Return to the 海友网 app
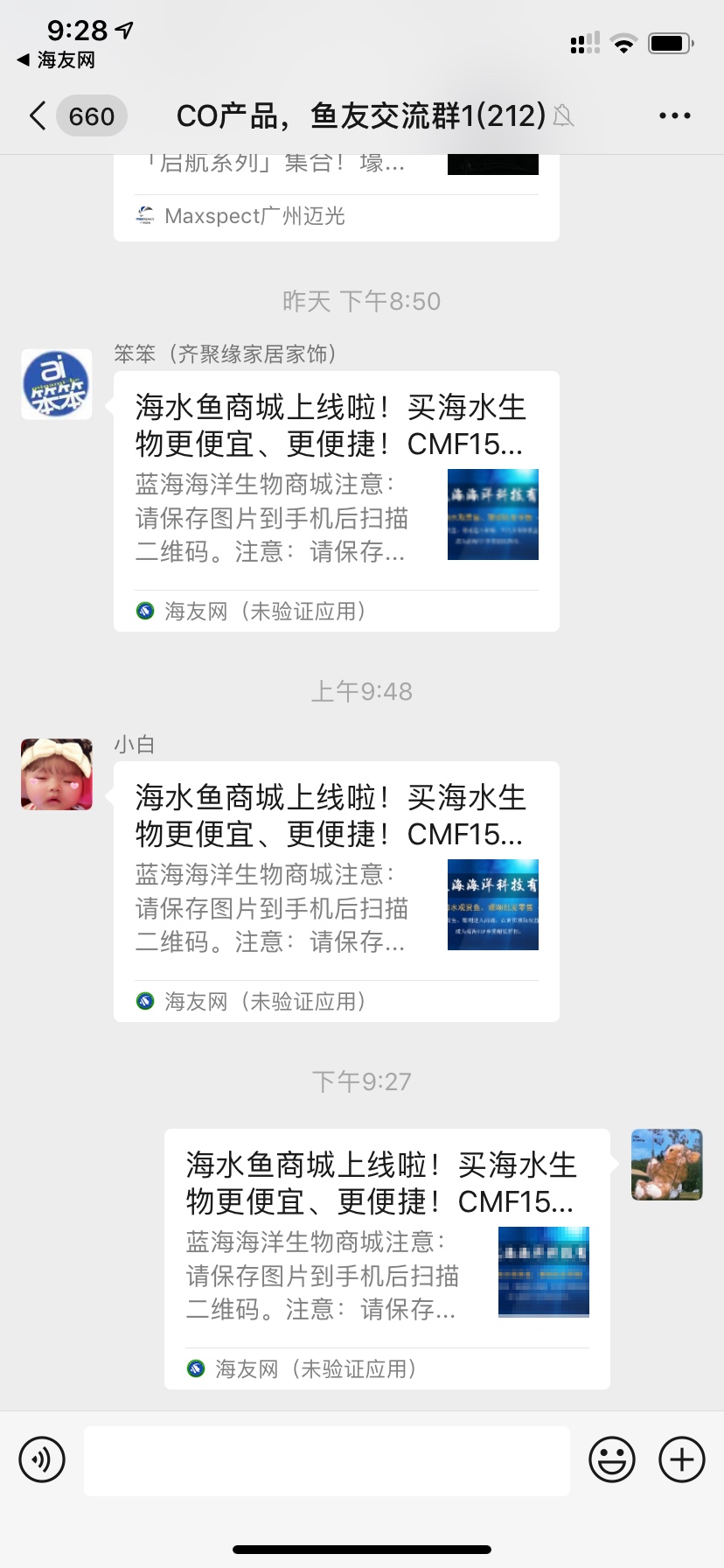The width and height of the screenshot is (724, 1568). point(57,59)
